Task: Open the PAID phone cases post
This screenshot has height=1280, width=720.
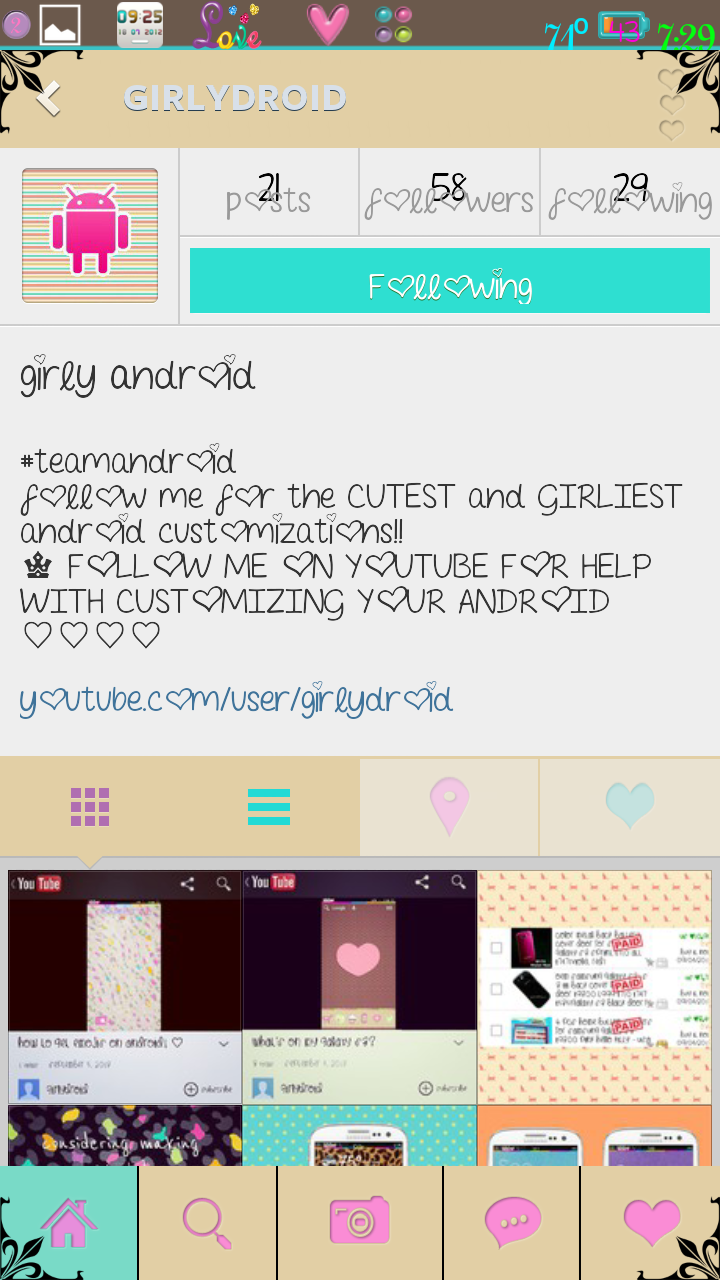Action: [x=594, y=987]
